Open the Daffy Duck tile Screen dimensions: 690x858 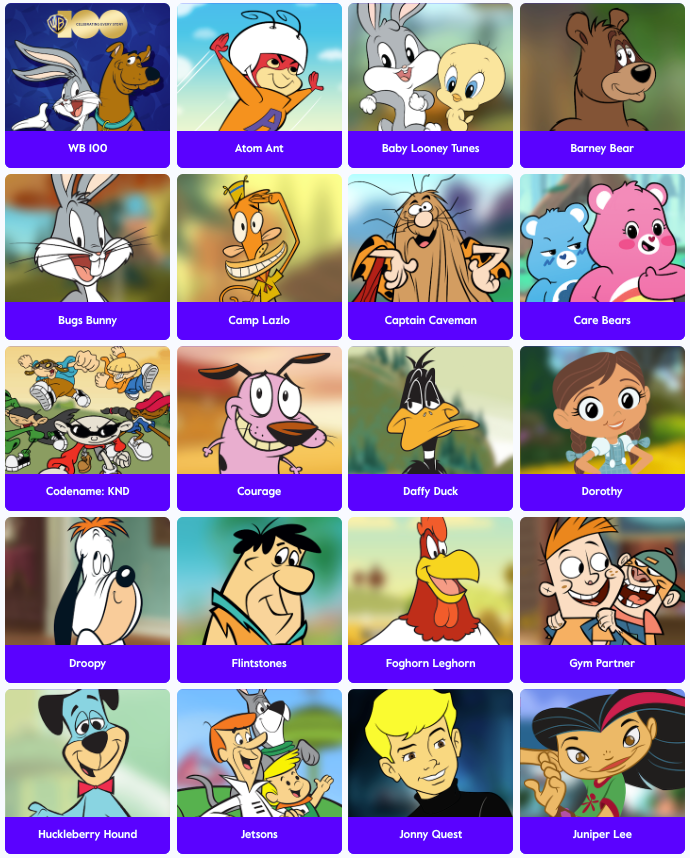point(430,428)
